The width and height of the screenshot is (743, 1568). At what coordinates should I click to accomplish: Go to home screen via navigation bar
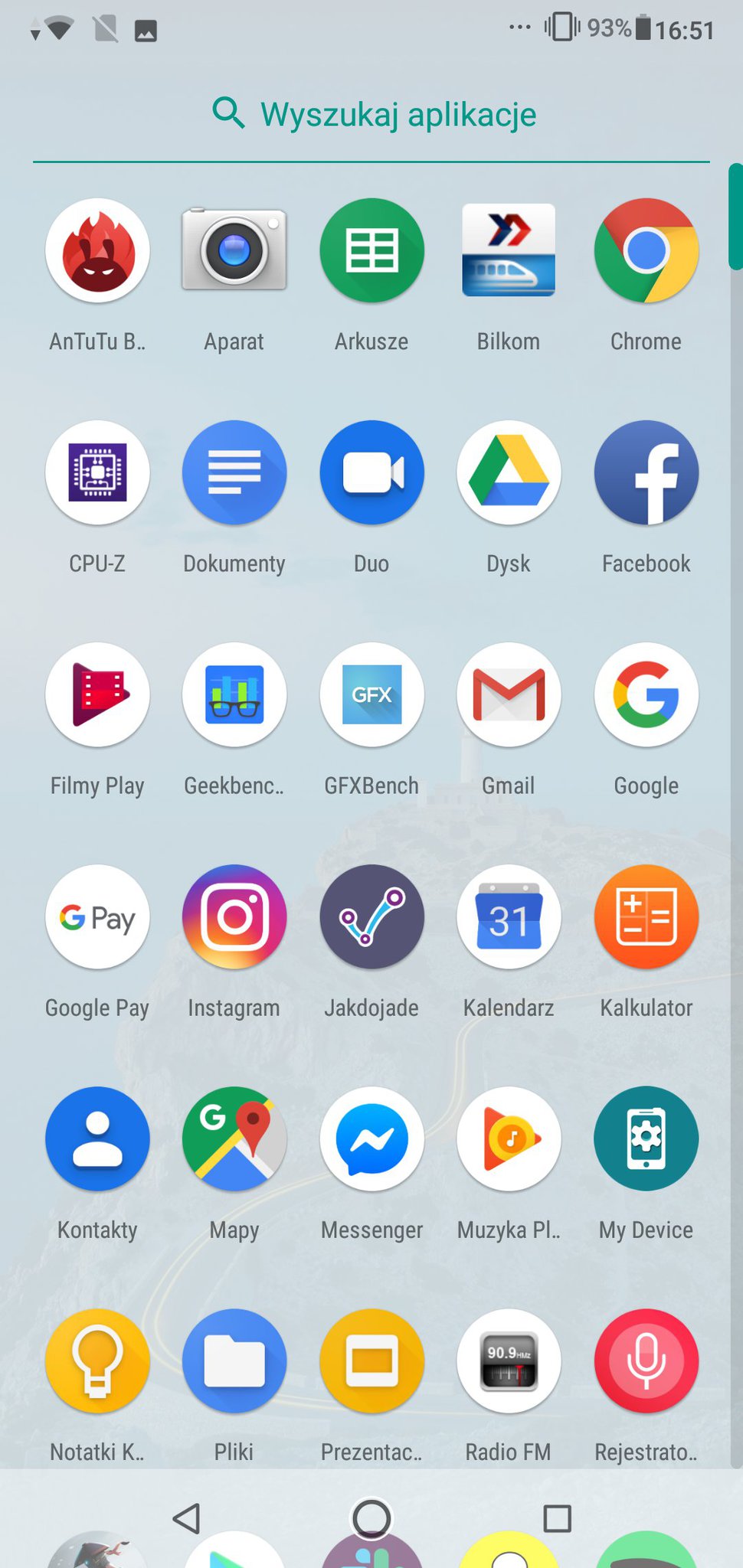(x=371, y=1517)
